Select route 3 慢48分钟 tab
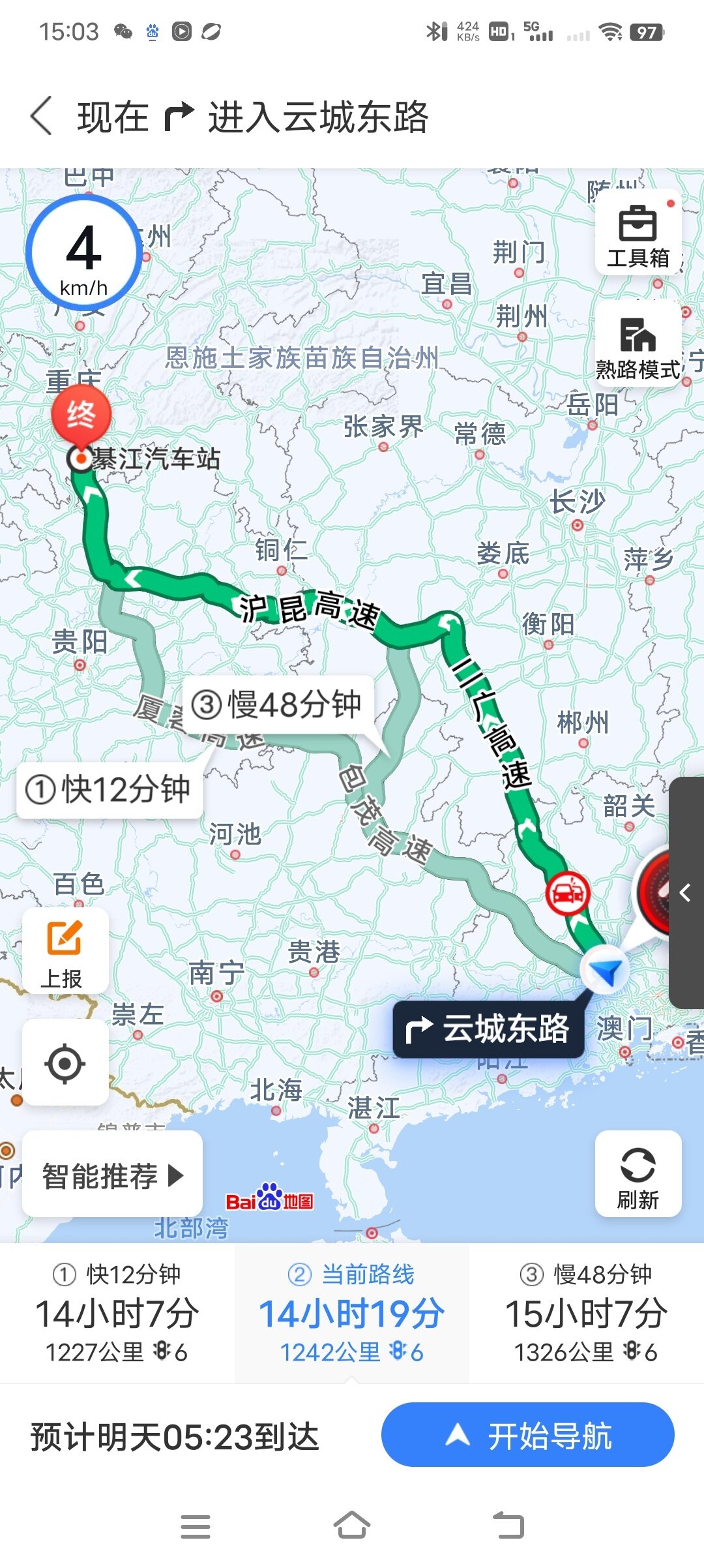This screenshot has height=1568, width=704. point(587,1312)
